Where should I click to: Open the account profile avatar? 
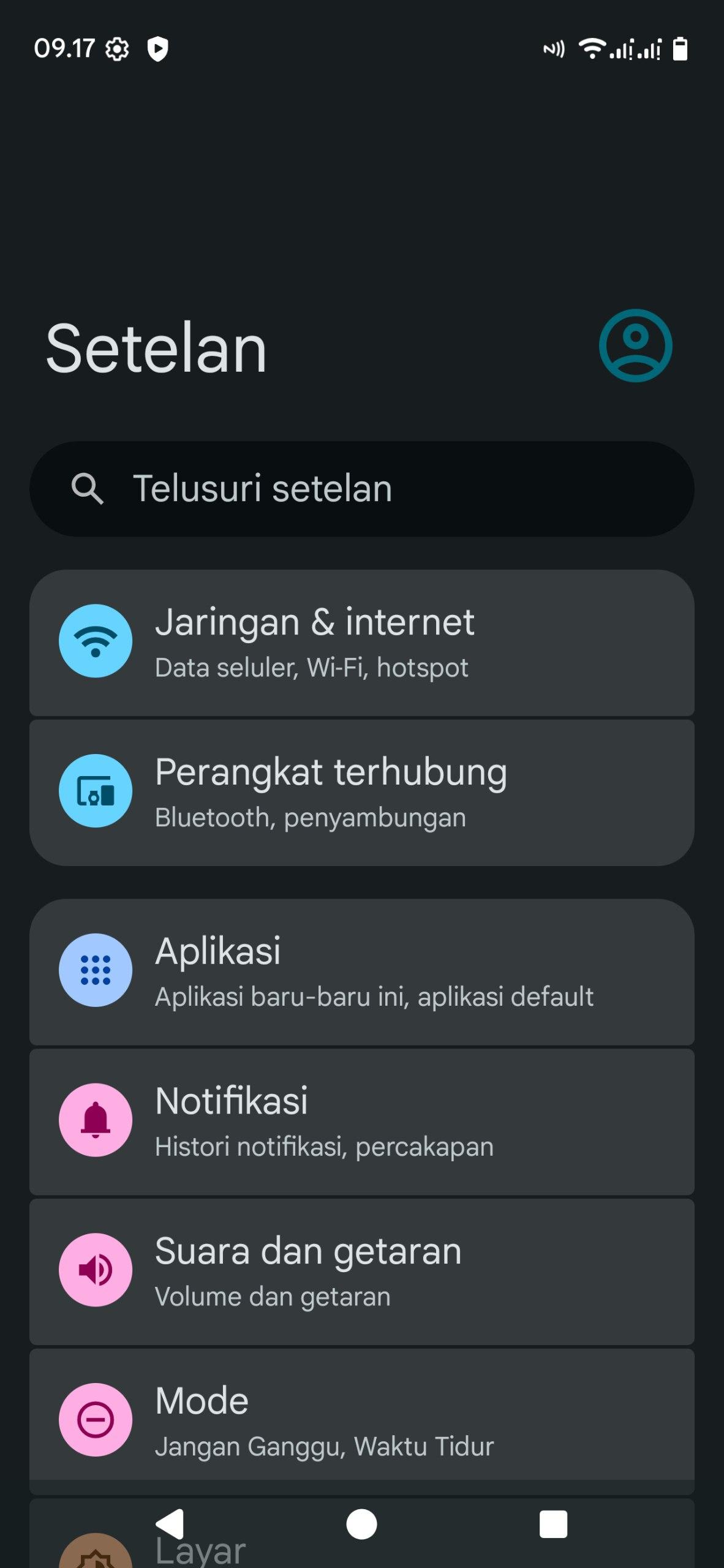coord(635,345)
